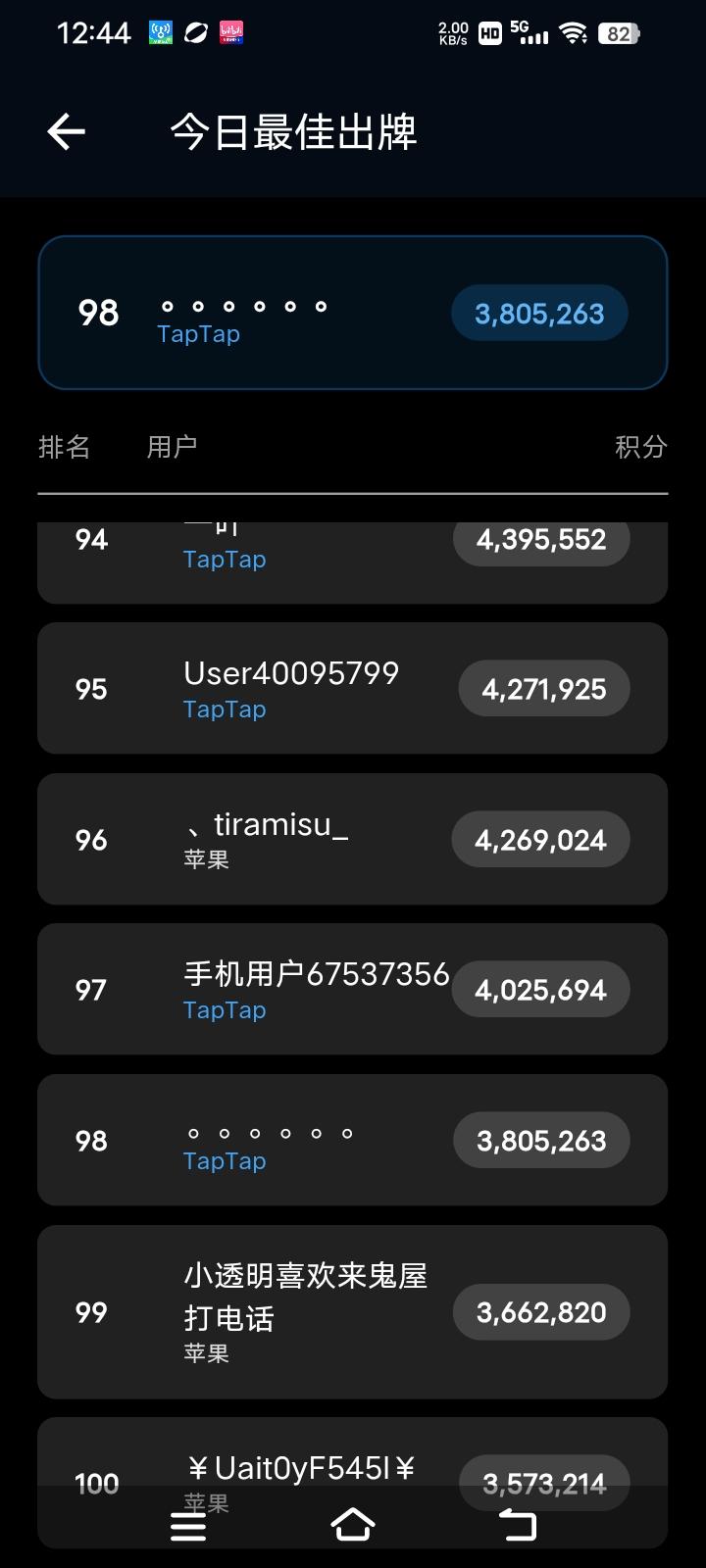
Task: Tap the score badge 3,805,263 on top card
Action: (x=538, y=312)
